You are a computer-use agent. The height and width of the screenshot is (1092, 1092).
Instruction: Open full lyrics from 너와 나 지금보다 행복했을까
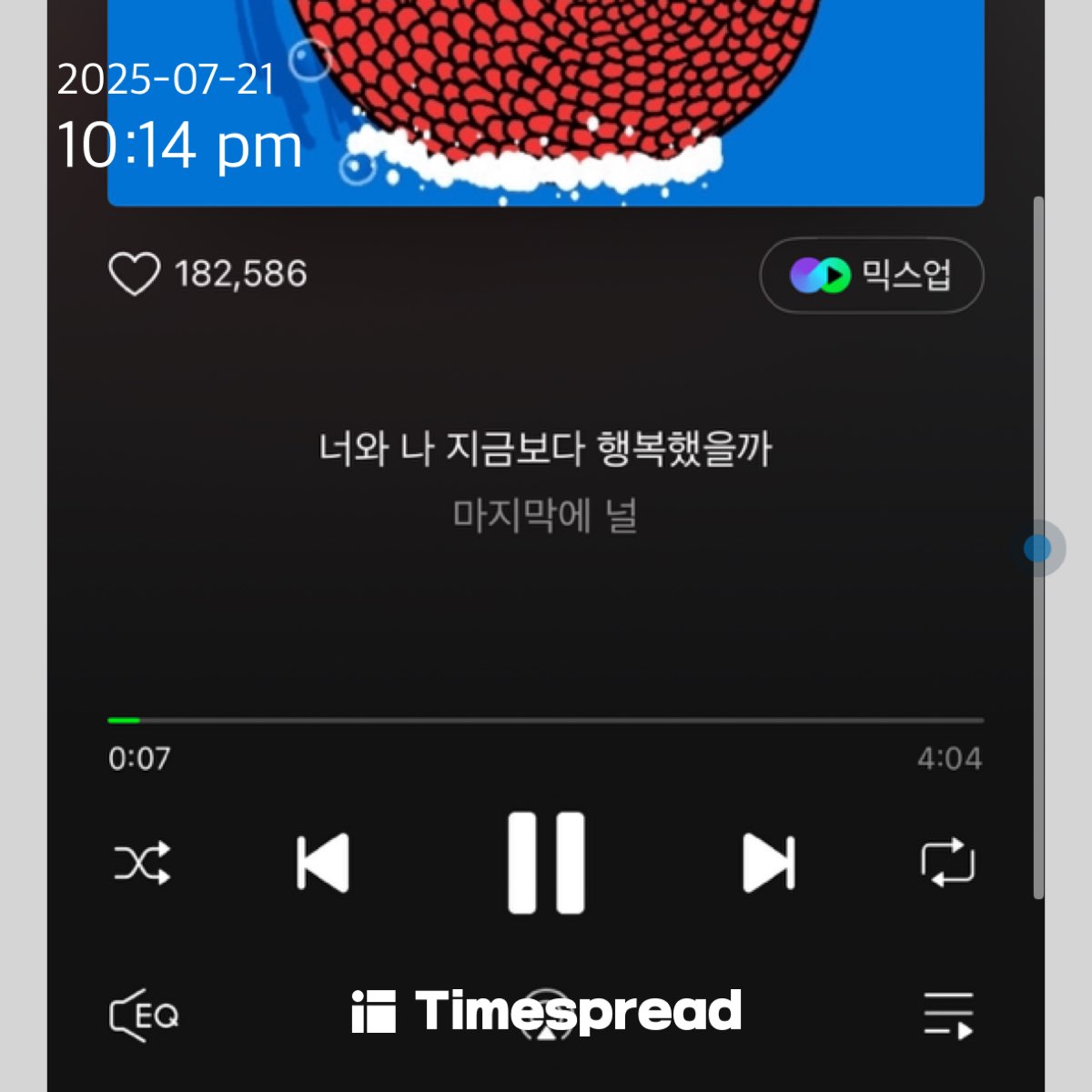(x=546, y=450)
